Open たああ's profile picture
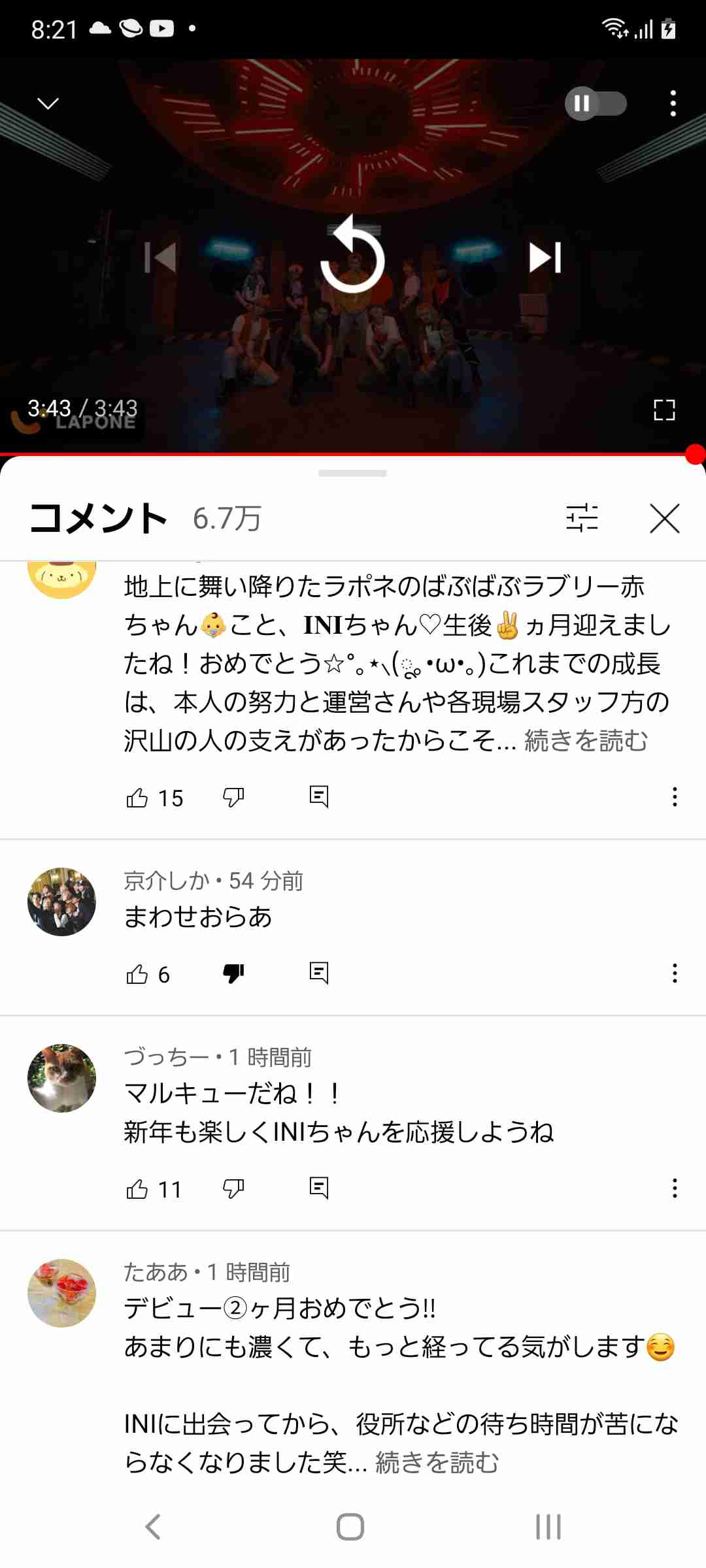The height and width of the screenshot is (1568, 706). 61,1293
